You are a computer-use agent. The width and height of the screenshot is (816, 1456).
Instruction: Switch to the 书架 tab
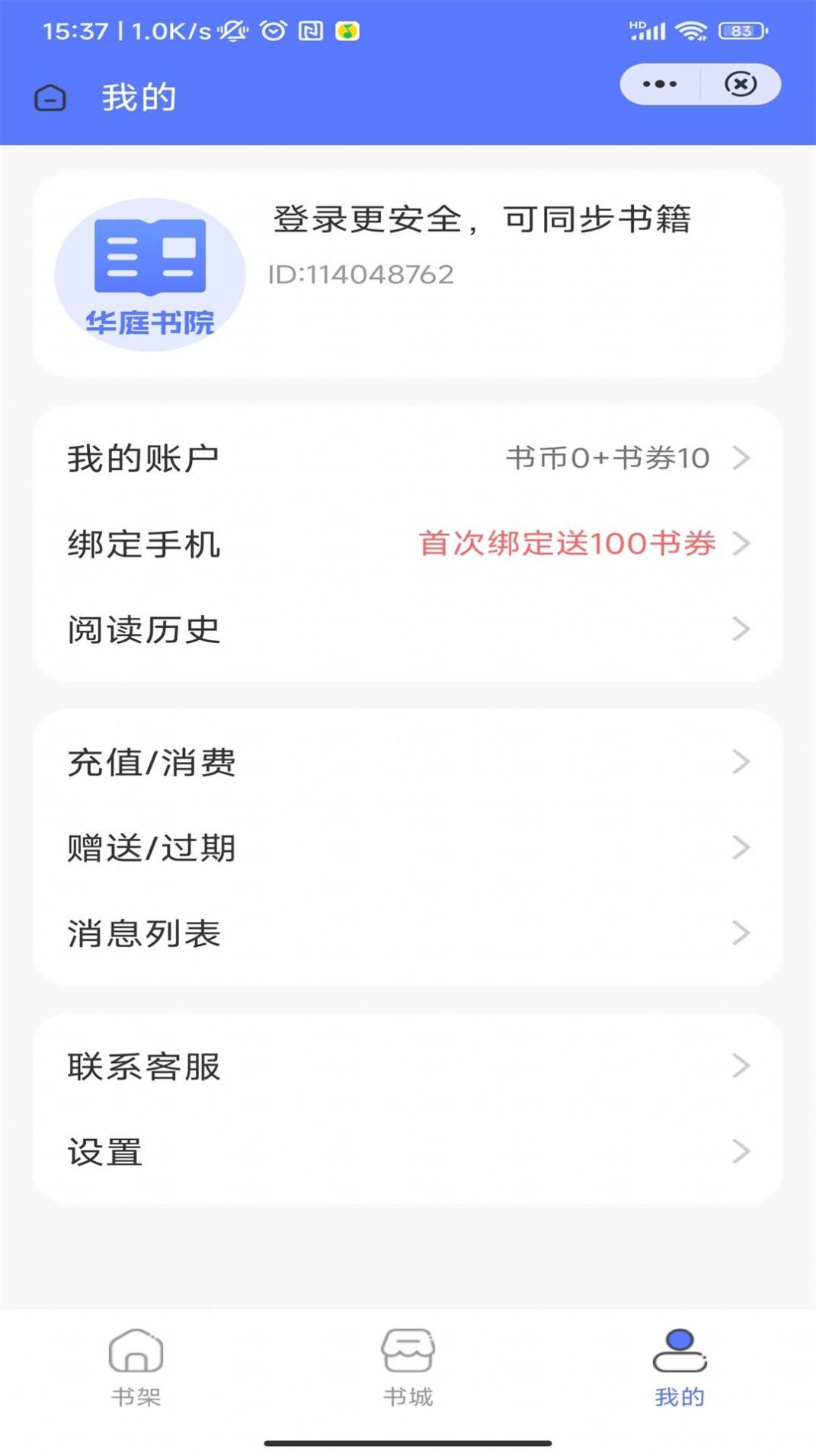[x=136, y=1371]
